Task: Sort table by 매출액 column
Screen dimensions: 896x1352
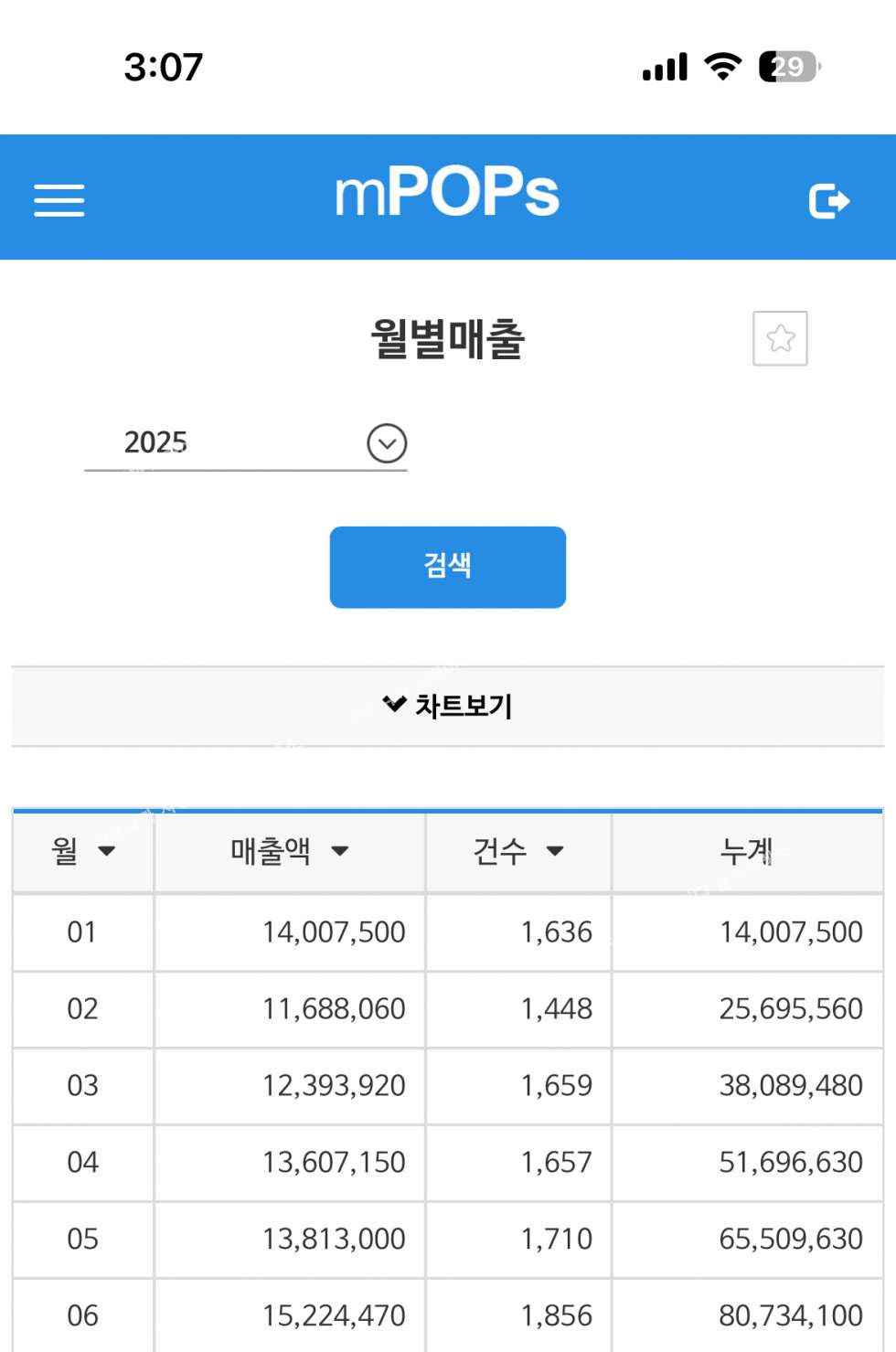Action: point(289,851)
